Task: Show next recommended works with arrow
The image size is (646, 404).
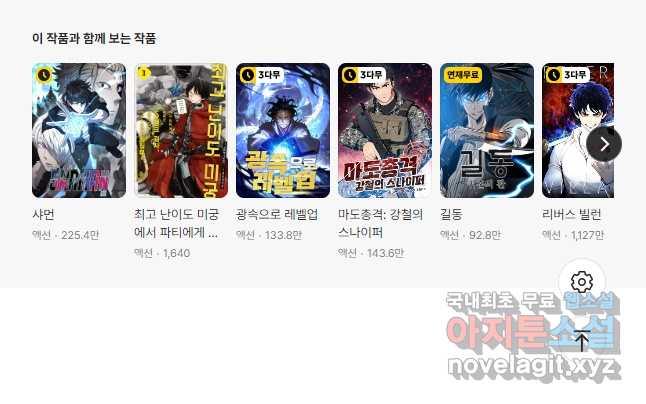Action: pos(603,144)
